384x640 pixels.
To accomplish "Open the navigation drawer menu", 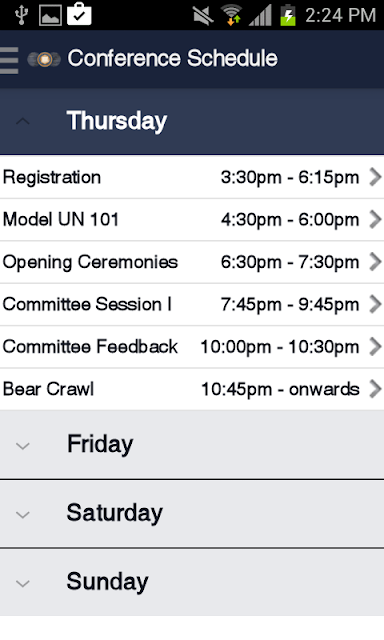I will pyautogui.click(x=9, y=60).
